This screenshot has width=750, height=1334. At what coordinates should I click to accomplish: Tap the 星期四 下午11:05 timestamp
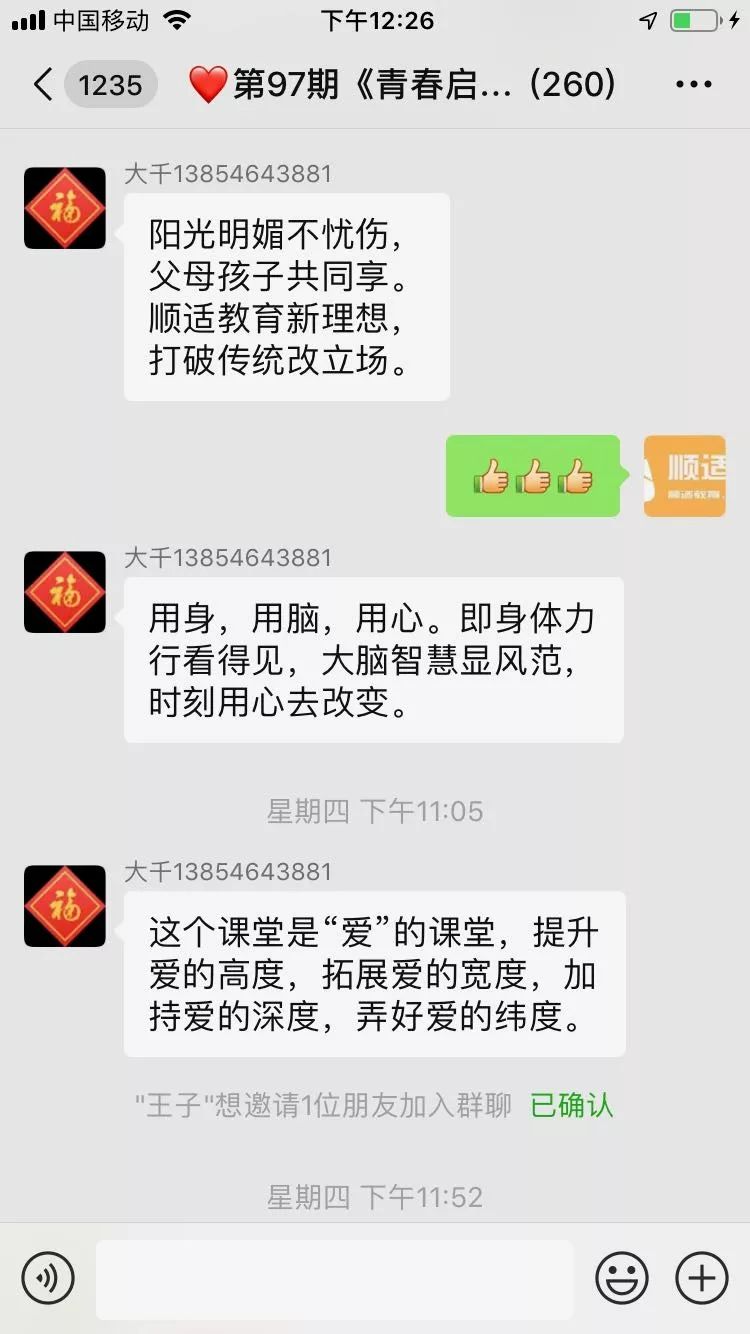pos(375,812)
